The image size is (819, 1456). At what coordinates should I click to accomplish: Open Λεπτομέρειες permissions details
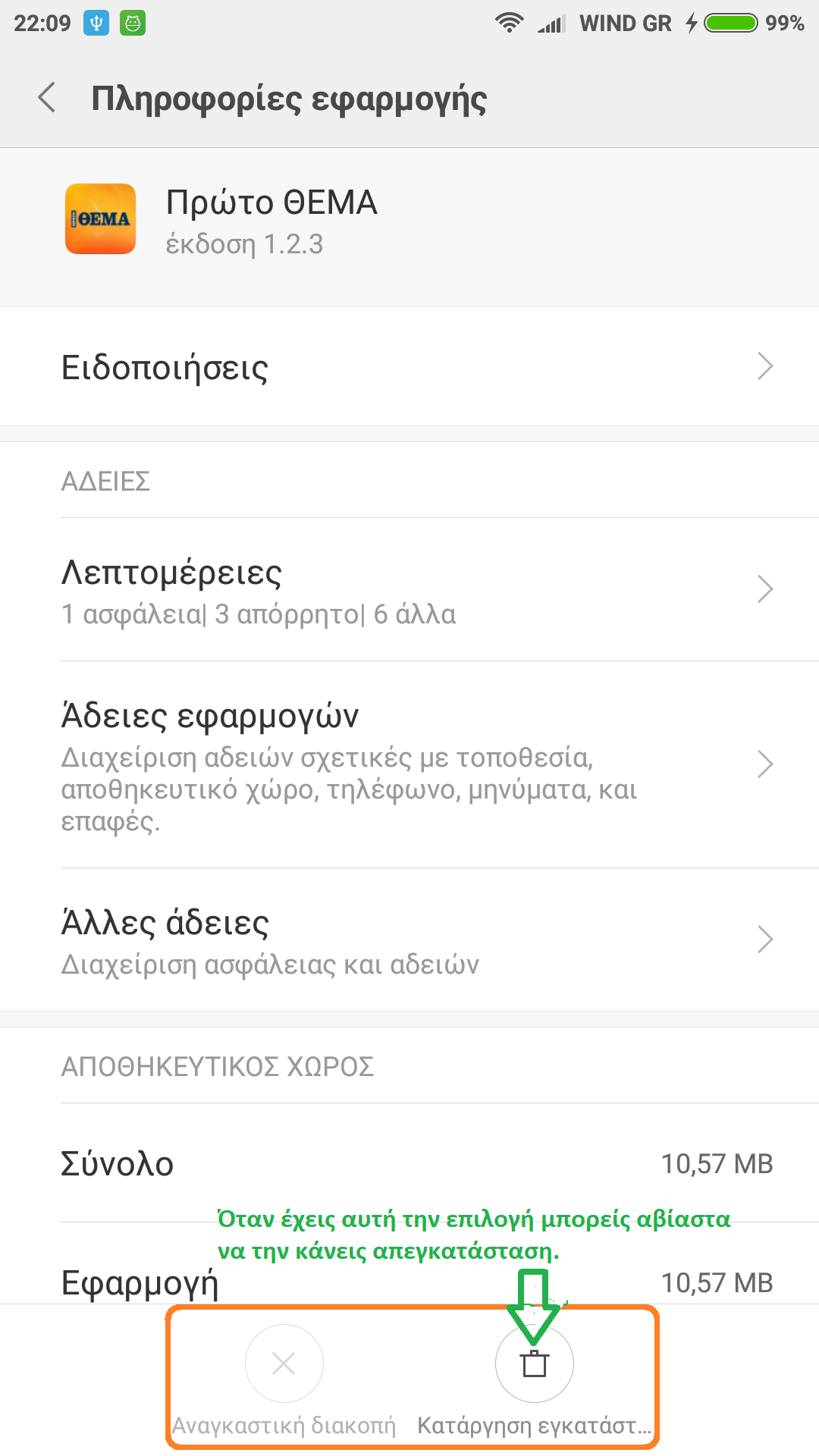409,590
